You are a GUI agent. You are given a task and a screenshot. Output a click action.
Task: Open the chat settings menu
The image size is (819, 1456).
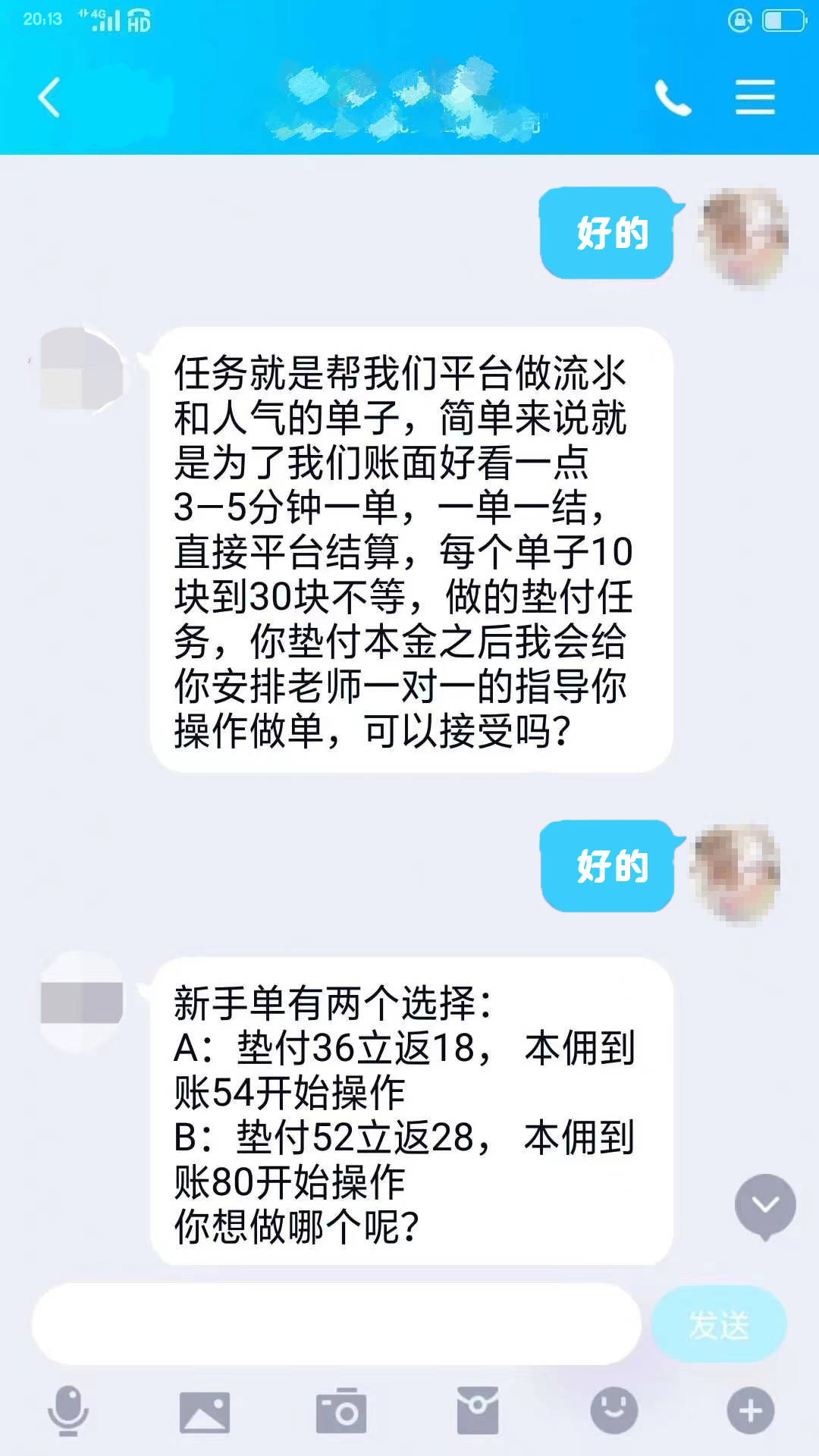[x=755, y=98]
